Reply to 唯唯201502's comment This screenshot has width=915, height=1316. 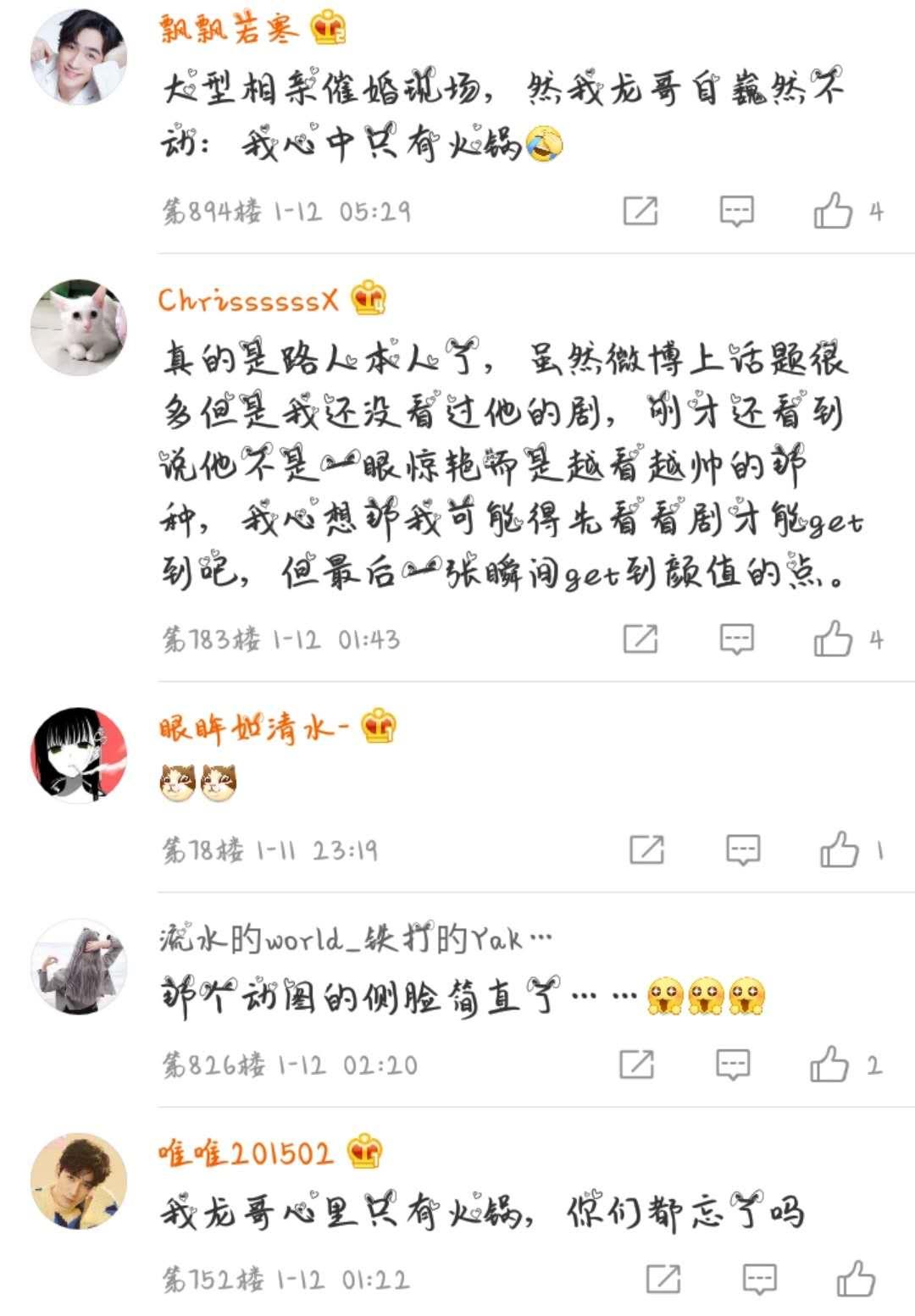coord(759,1279)
